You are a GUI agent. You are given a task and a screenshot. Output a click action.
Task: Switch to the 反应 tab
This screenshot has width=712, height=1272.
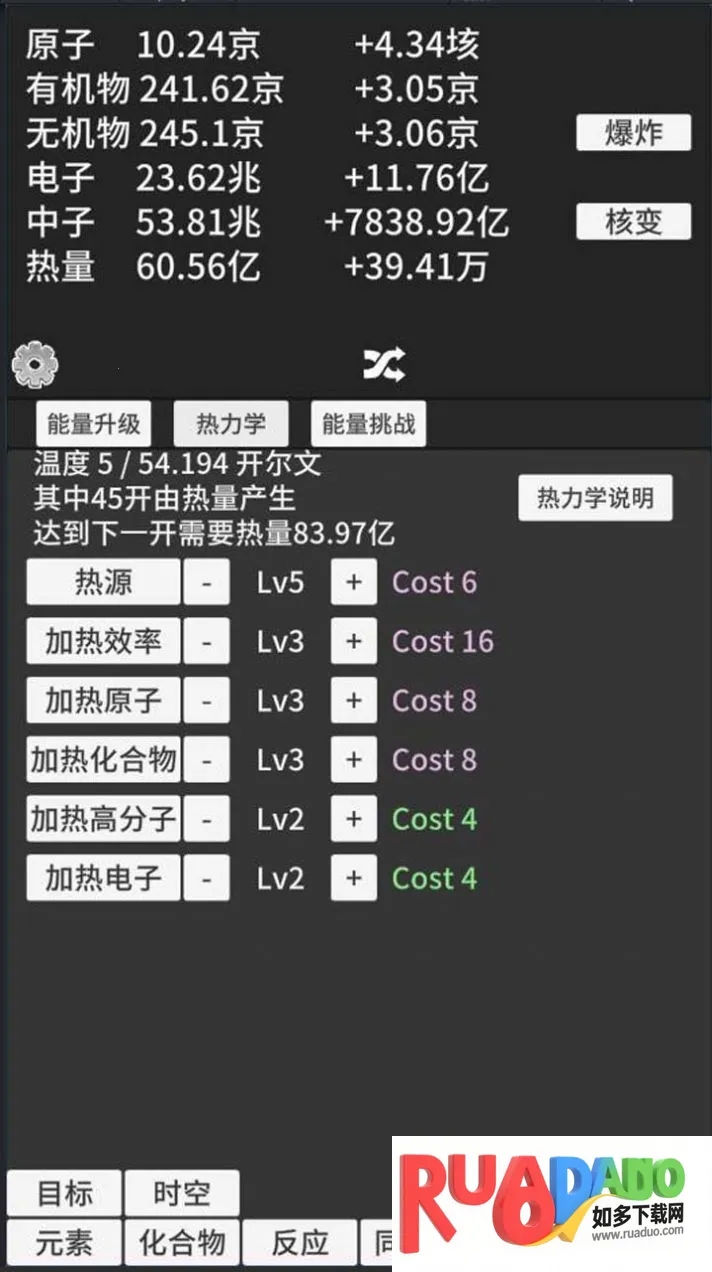[300, 1243]
